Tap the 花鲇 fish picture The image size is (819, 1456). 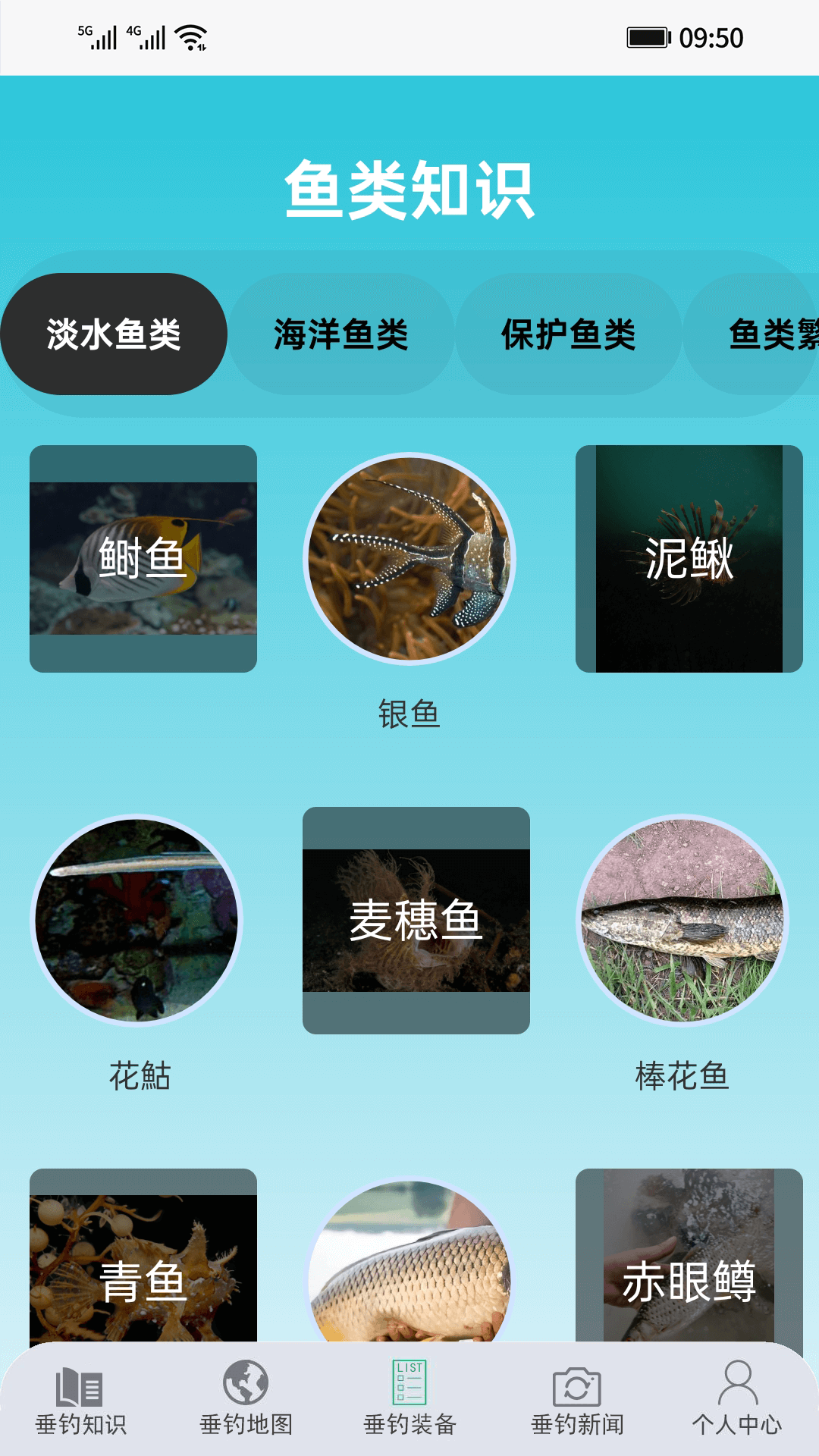(x=136, y=920)
